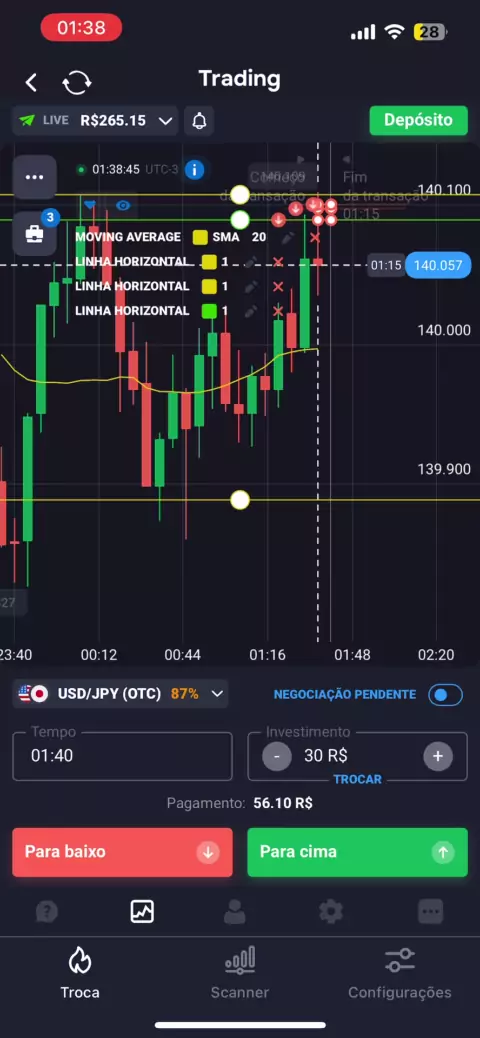This screenshot has height=1038, width=480.
Task: Open the three-dot chart options menu
Action: pos(34,177)
